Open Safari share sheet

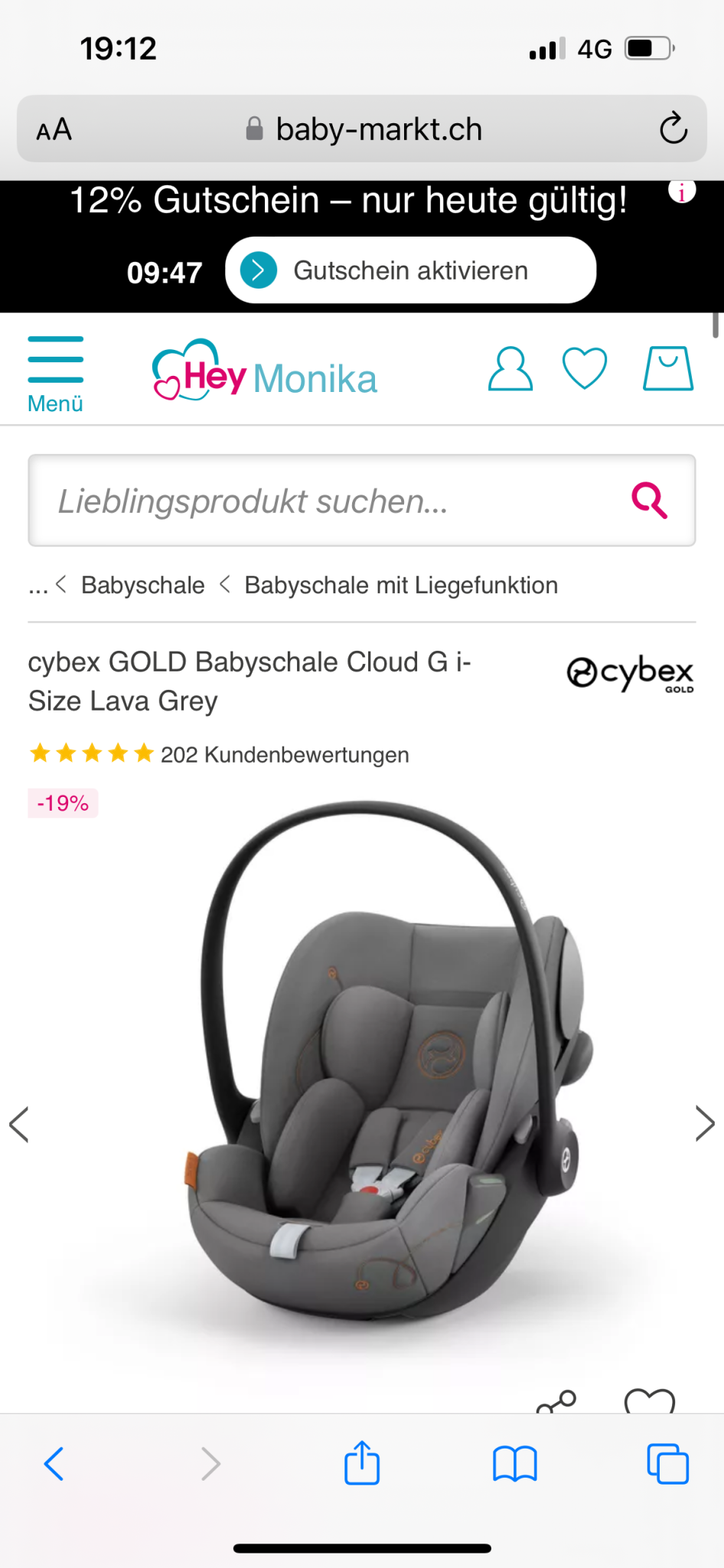click(362, 1463)
